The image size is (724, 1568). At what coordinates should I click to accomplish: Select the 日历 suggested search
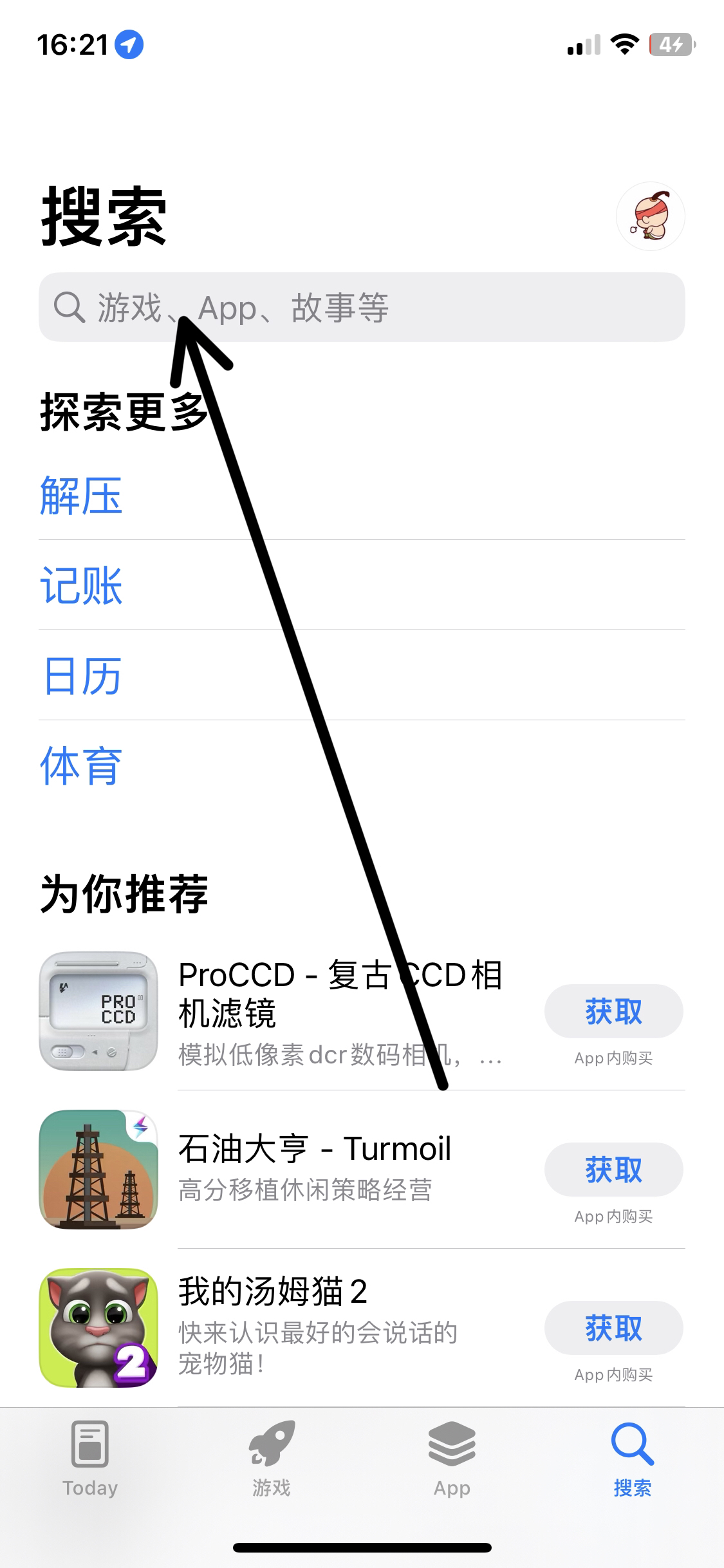pos(82,676)
